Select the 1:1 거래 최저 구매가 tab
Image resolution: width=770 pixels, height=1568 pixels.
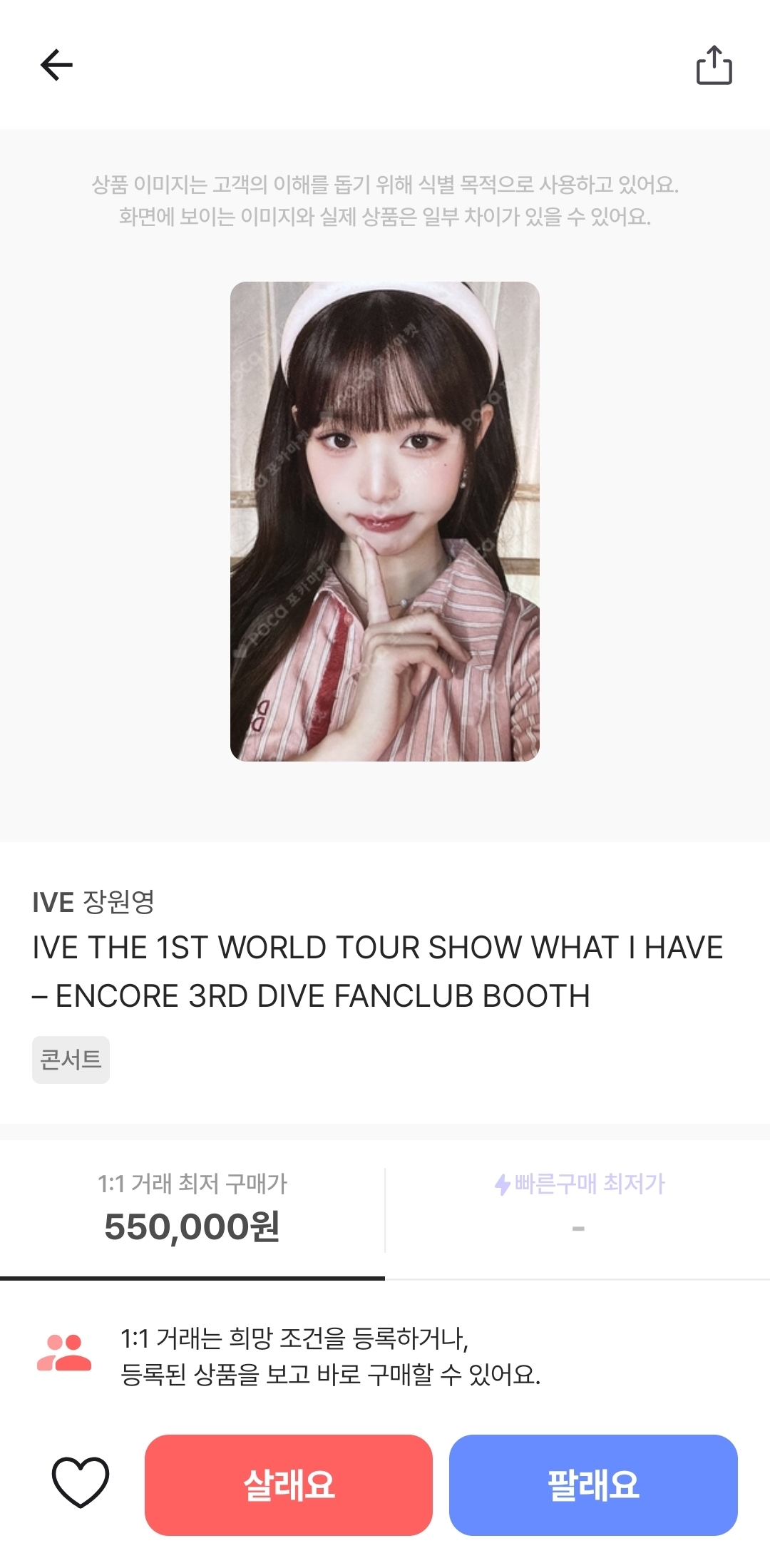192,1209
